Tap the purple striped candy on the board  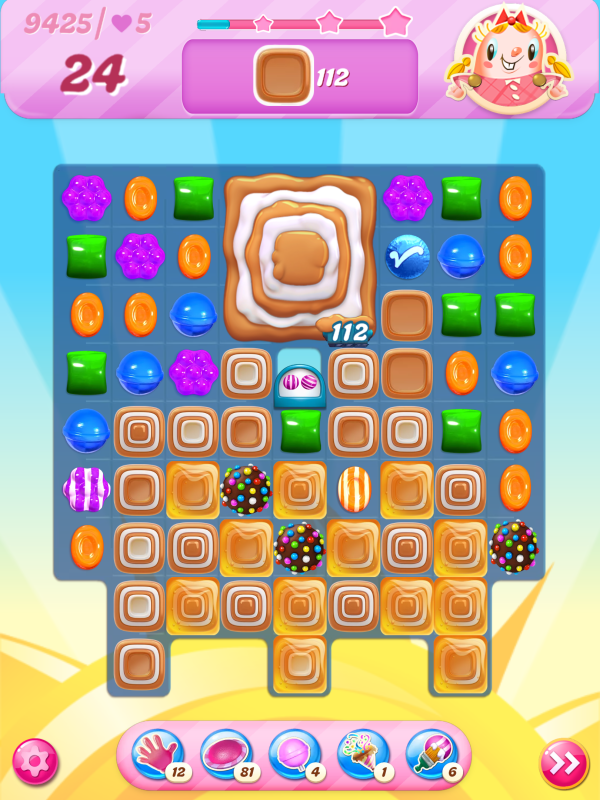(x=86, y=488)
